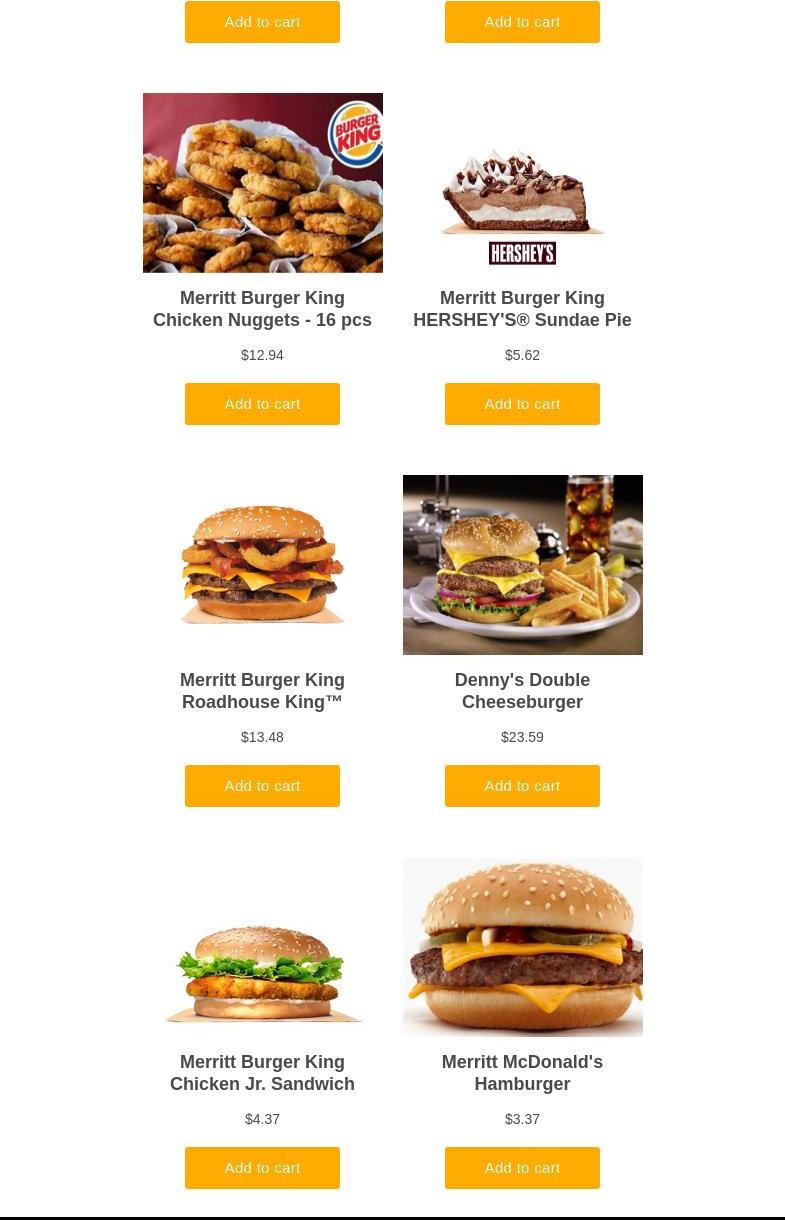Add Chicken Jr. Sandwich to cart

(x=262, y=1168)
